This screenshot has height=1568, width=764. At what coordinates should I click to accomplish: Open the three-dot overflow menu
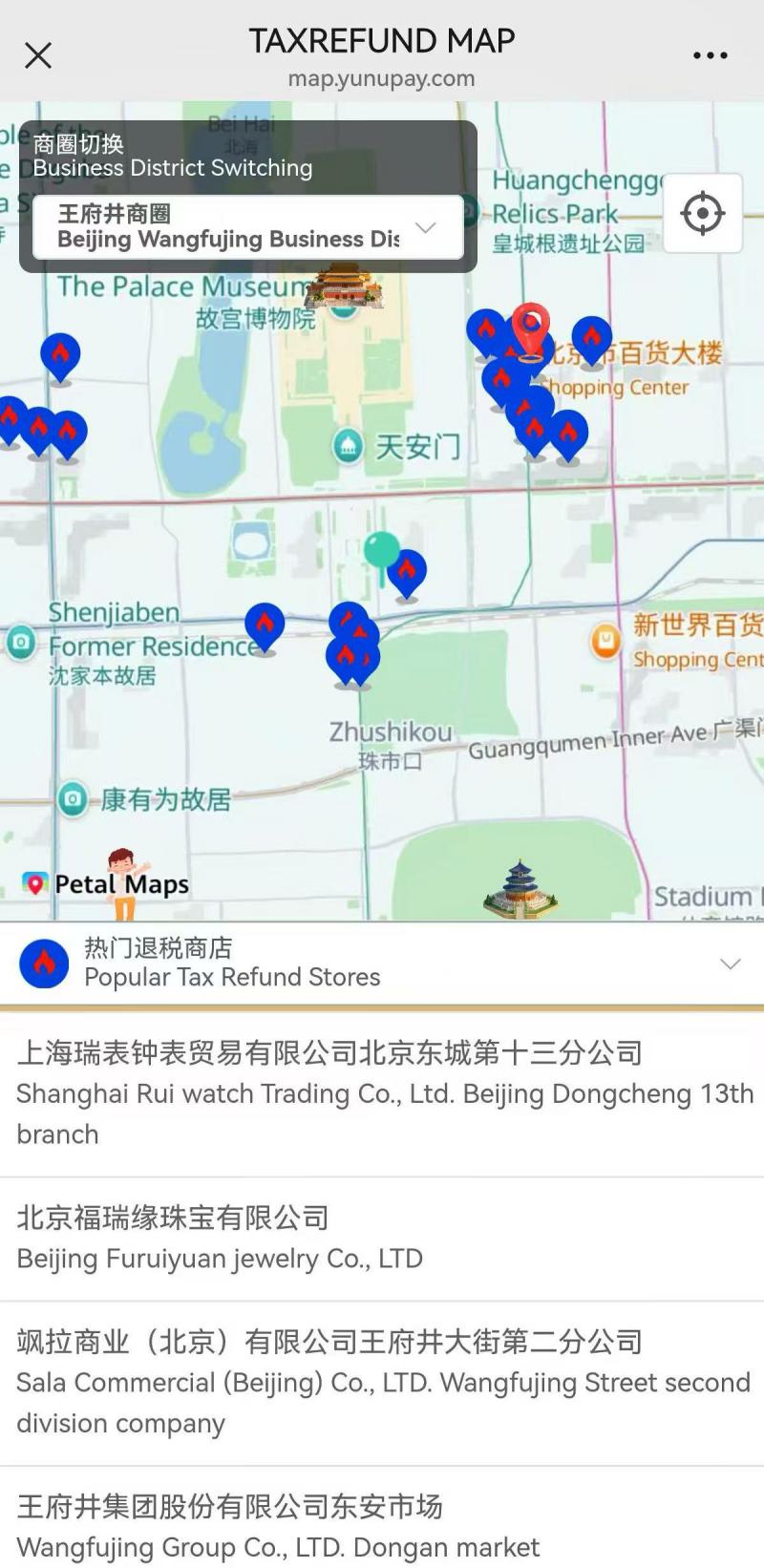[710, 55]
